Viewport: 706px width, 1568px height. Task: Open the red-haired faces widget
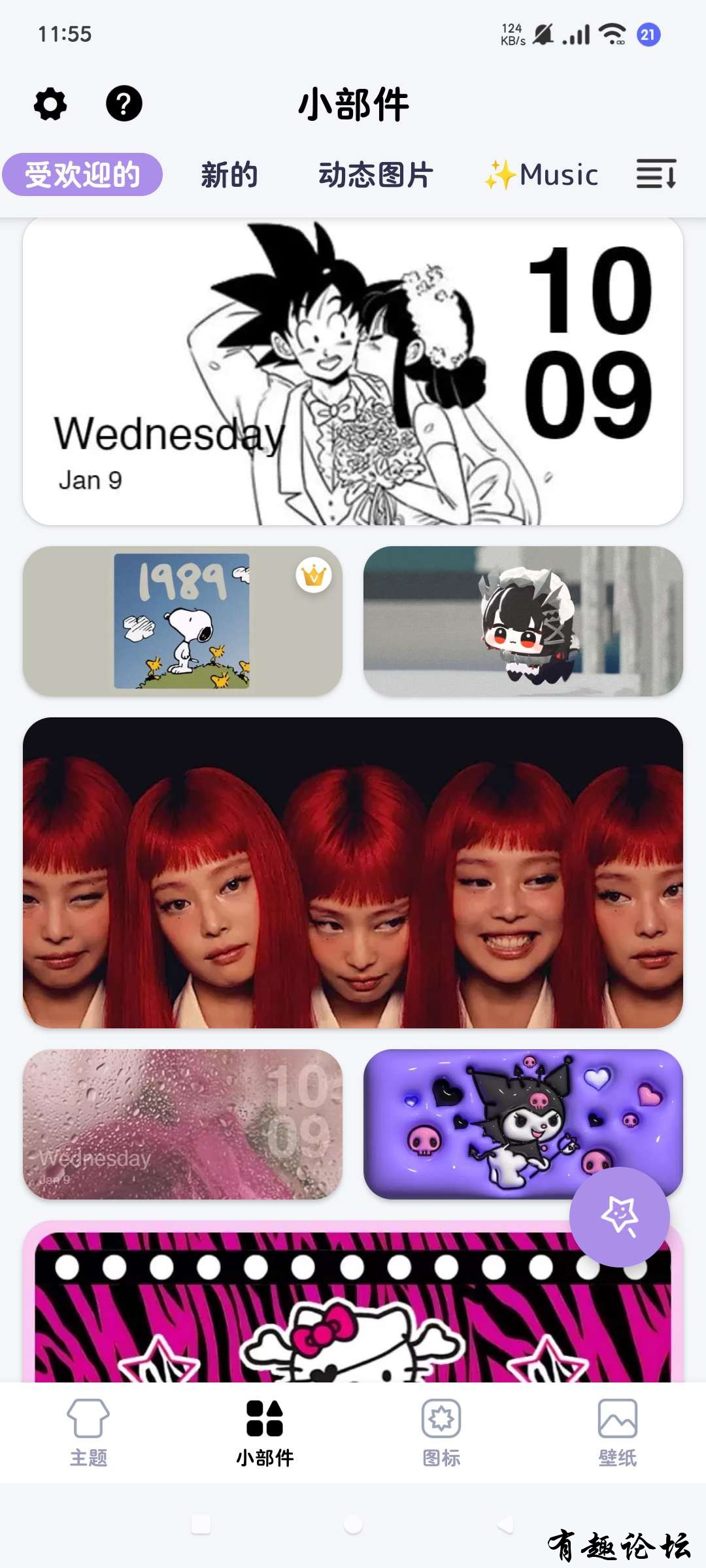coord(353,872)
